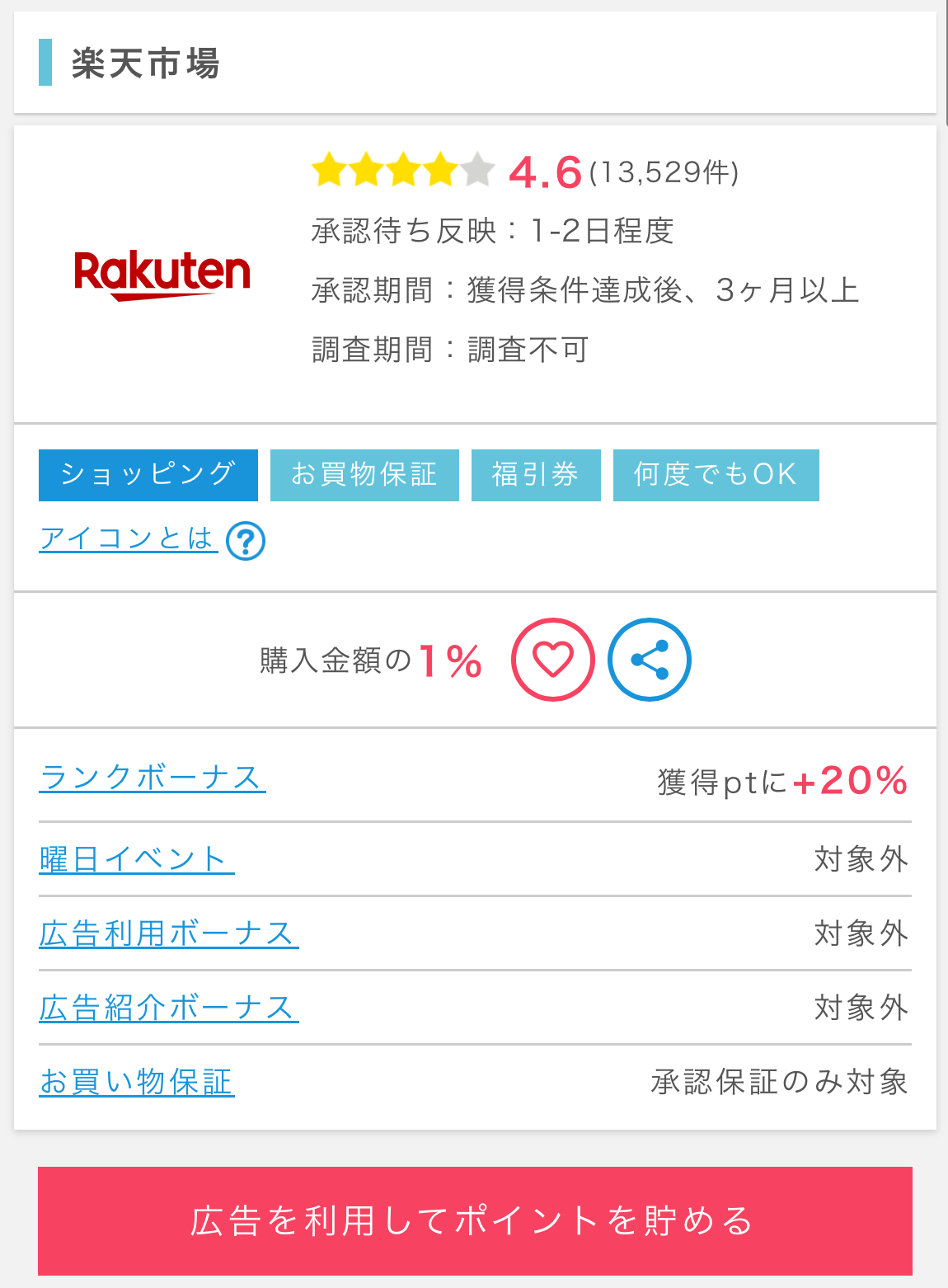Image resolution: width=948 pixels, height=1288 pixels.
Task: View 曜日イベント details
Action: tap(136, 859)
